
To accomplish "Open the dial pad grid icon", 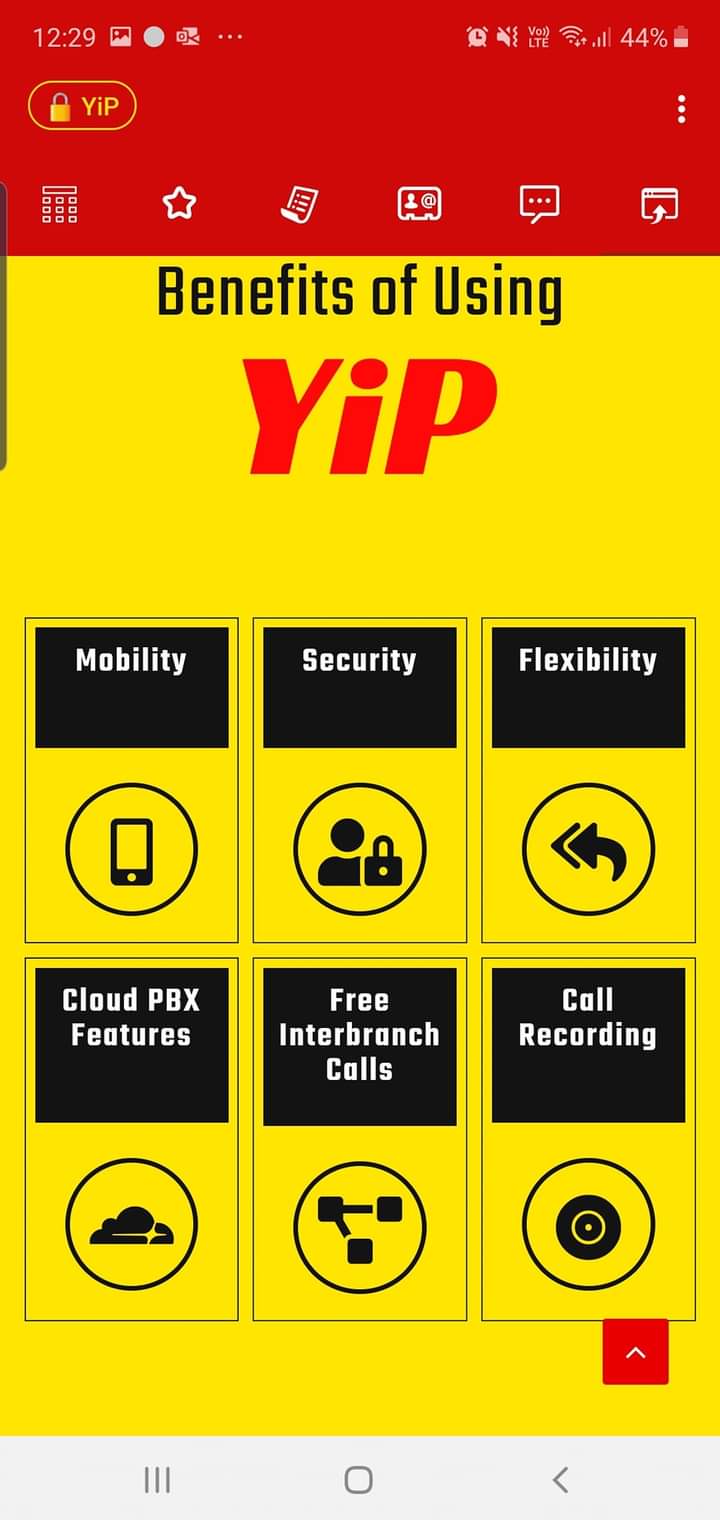I will 60,204.
